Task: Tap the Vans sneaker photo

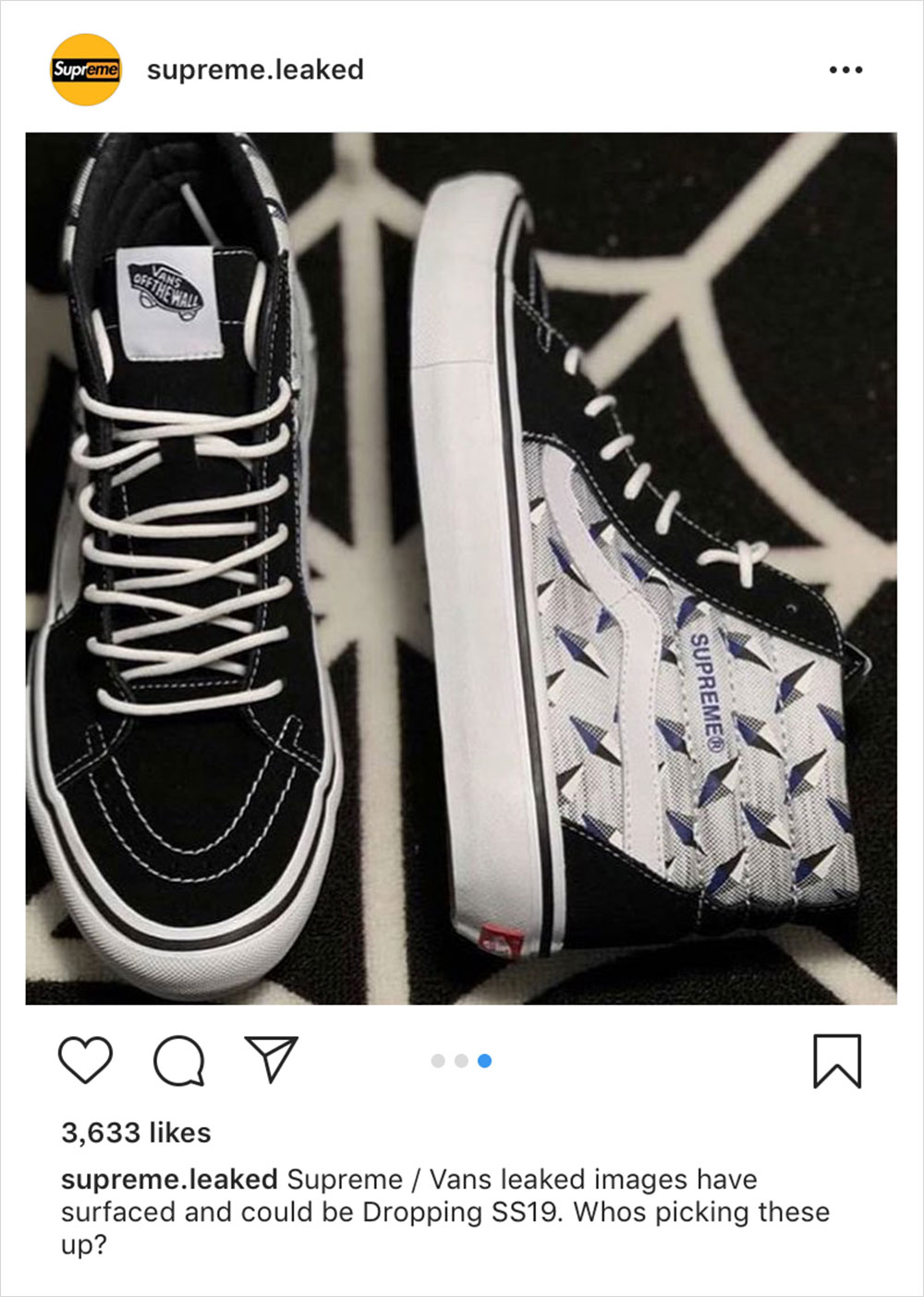Action: point(460,569)
